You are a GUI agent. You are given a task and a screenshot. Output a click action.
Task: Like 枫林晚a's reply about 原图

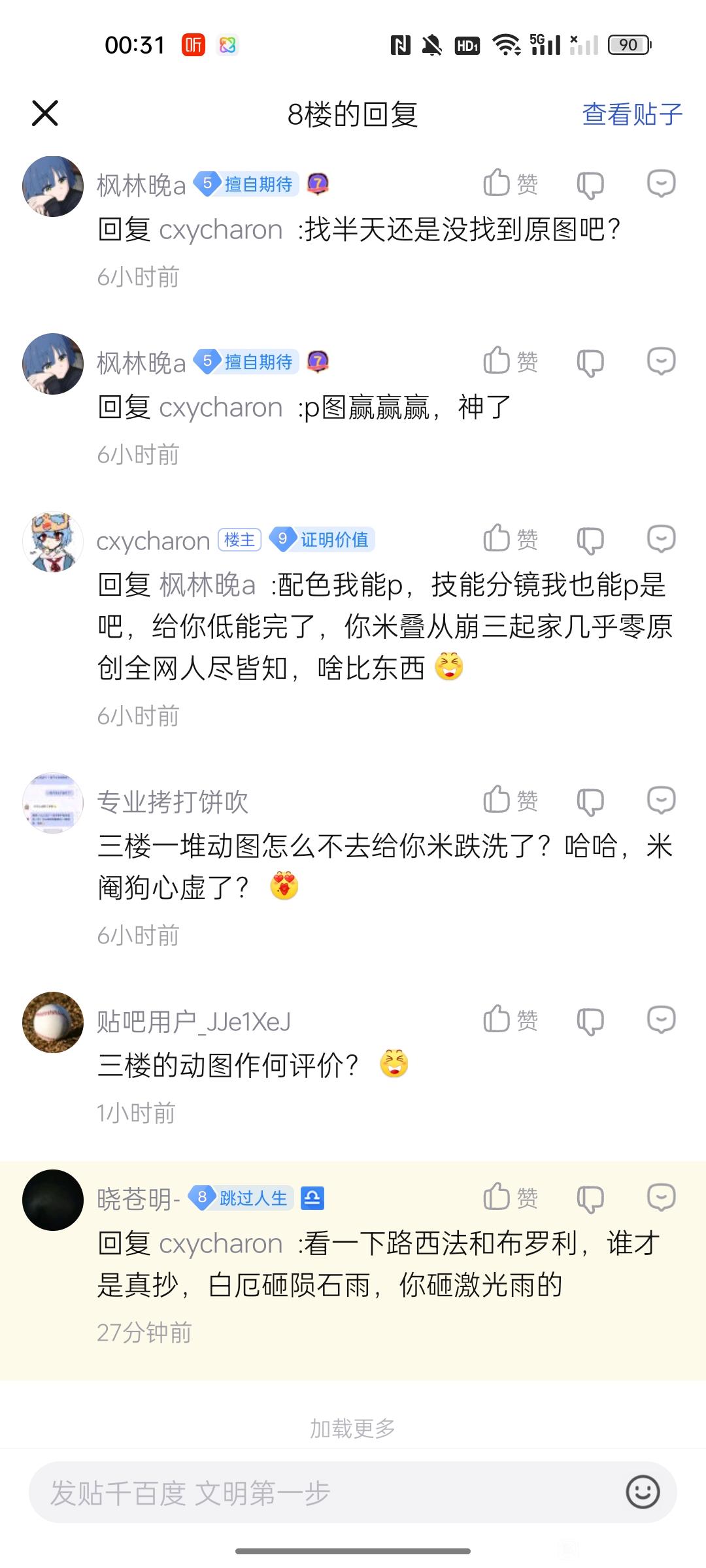[x=510, y=184]
